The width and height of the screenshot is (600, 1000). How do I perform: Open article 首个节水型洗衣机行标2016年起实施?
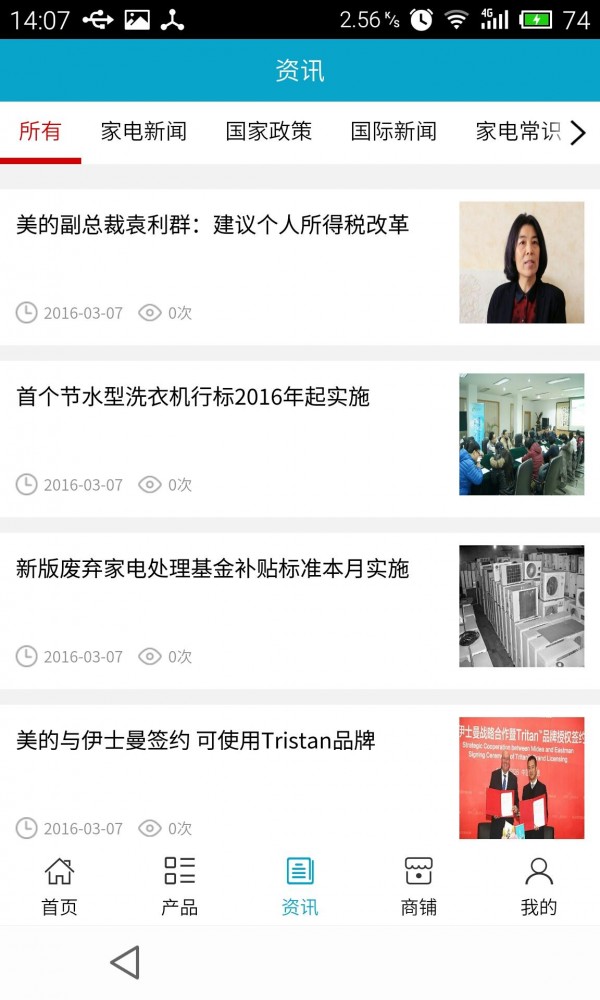pos(193,397)
